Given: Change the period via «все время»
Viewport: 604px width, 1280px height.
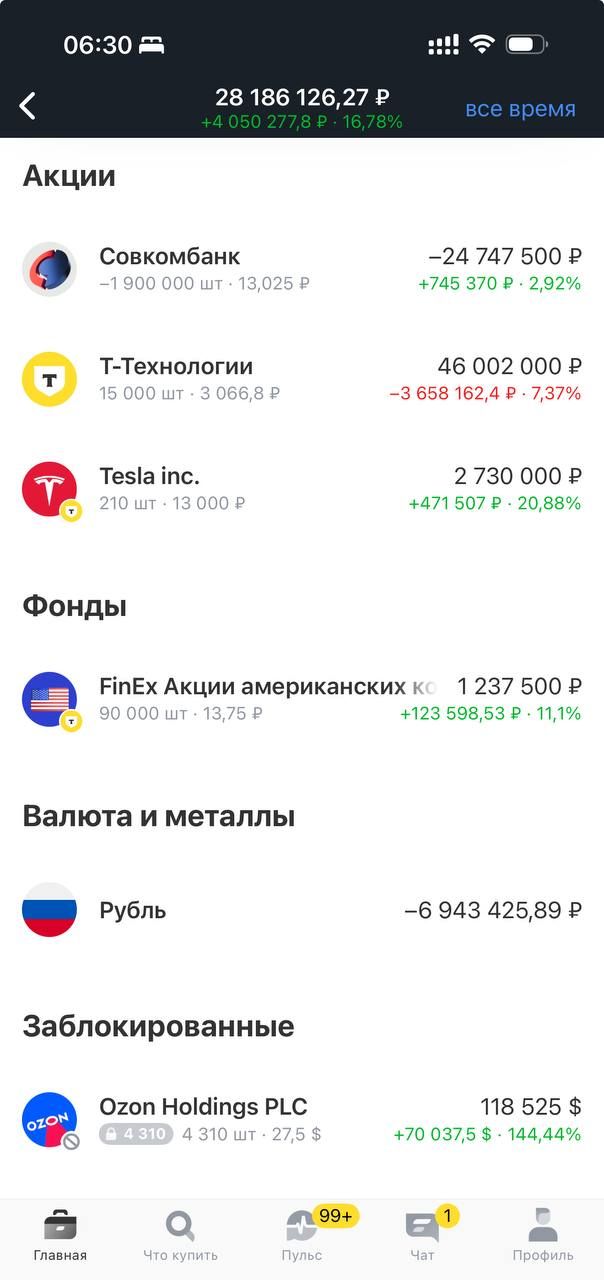Looking at the screenshot, I should coord(520,109).
